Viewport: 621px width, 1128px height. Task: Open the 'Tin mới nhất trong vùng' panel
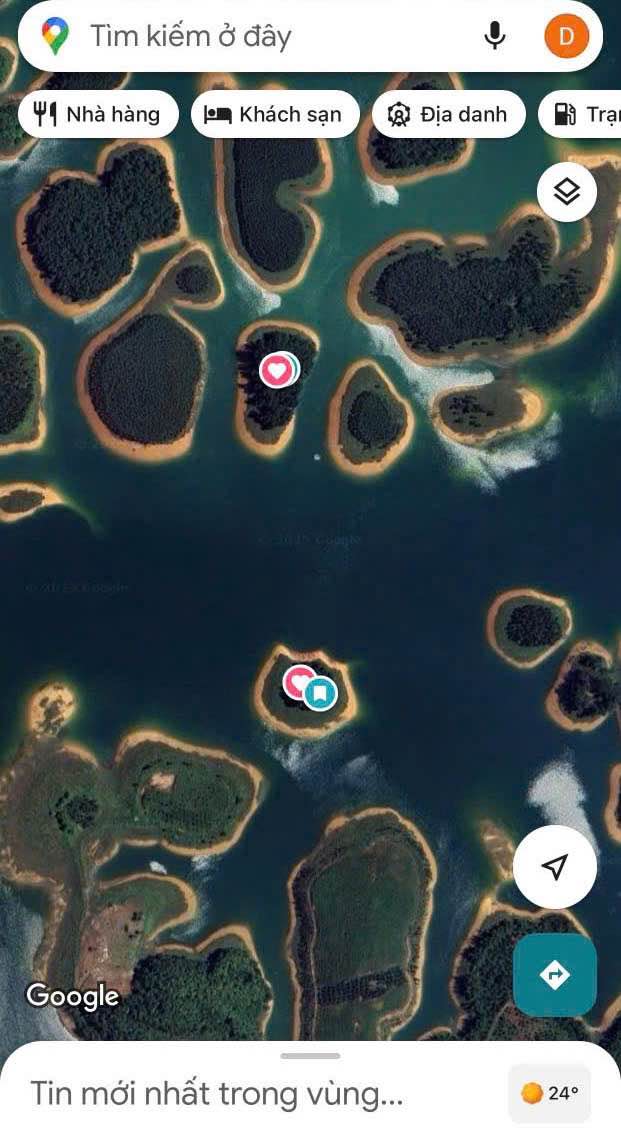click(x=216, y=1093)
